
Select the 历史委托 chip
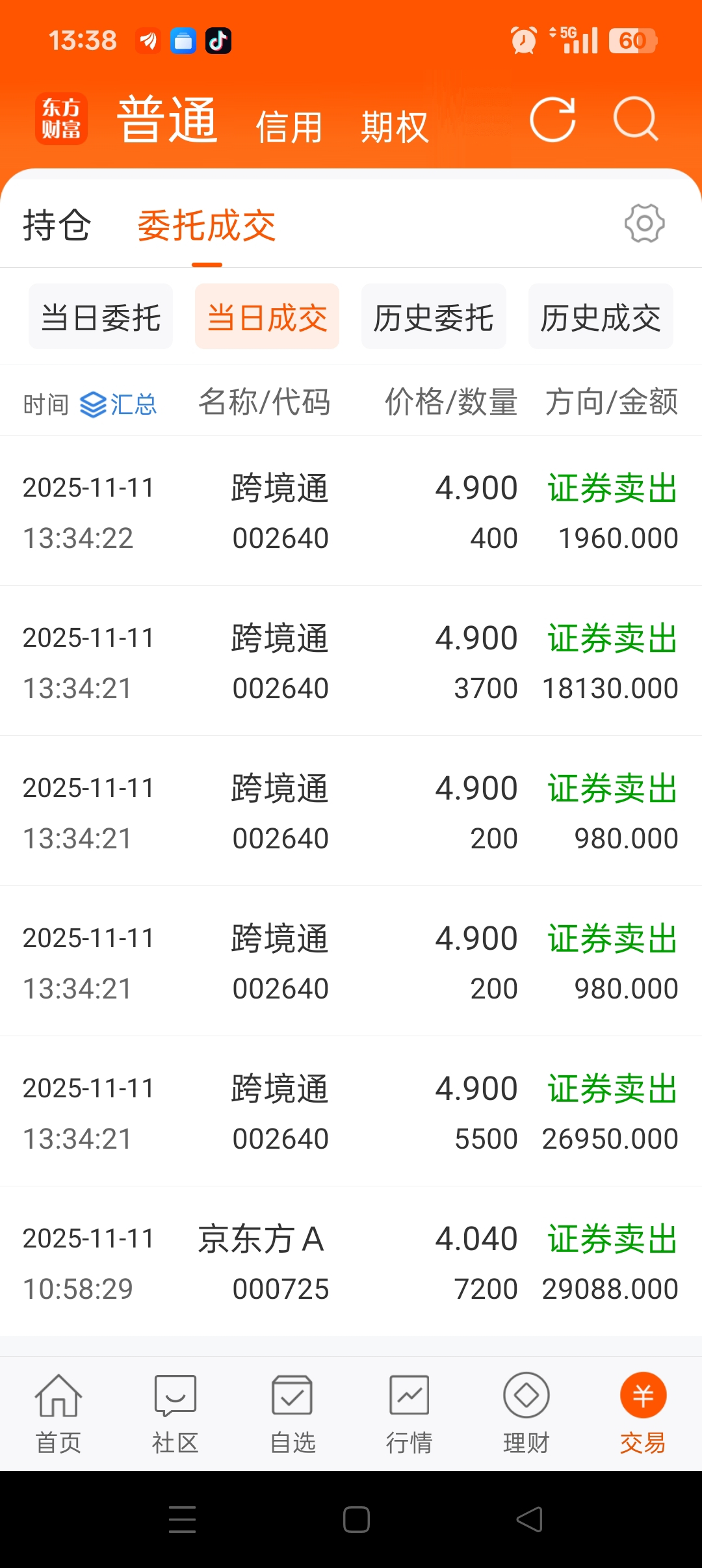point(434,317)
